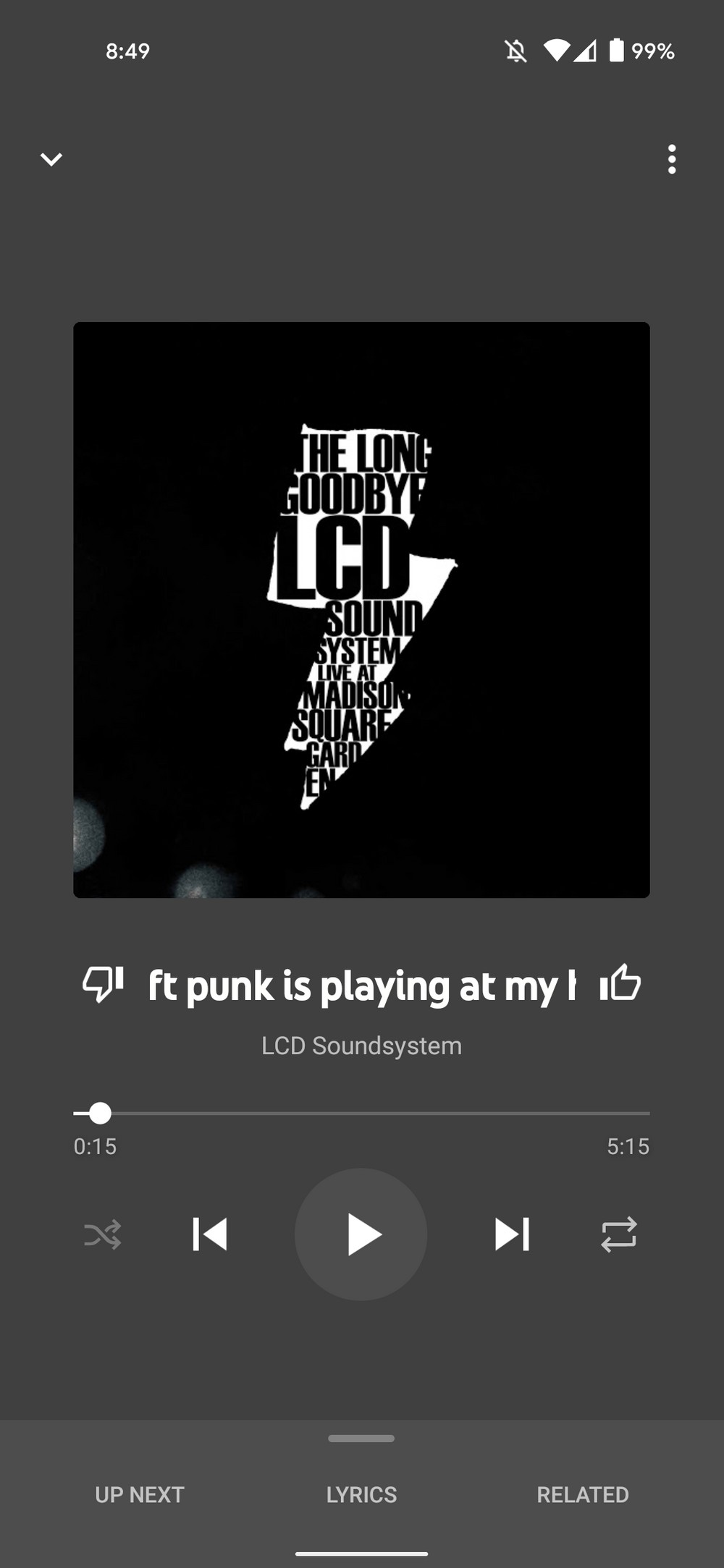Tap the playback progress bar thumb
The image size is (724, 1568).
[100, 1113]
